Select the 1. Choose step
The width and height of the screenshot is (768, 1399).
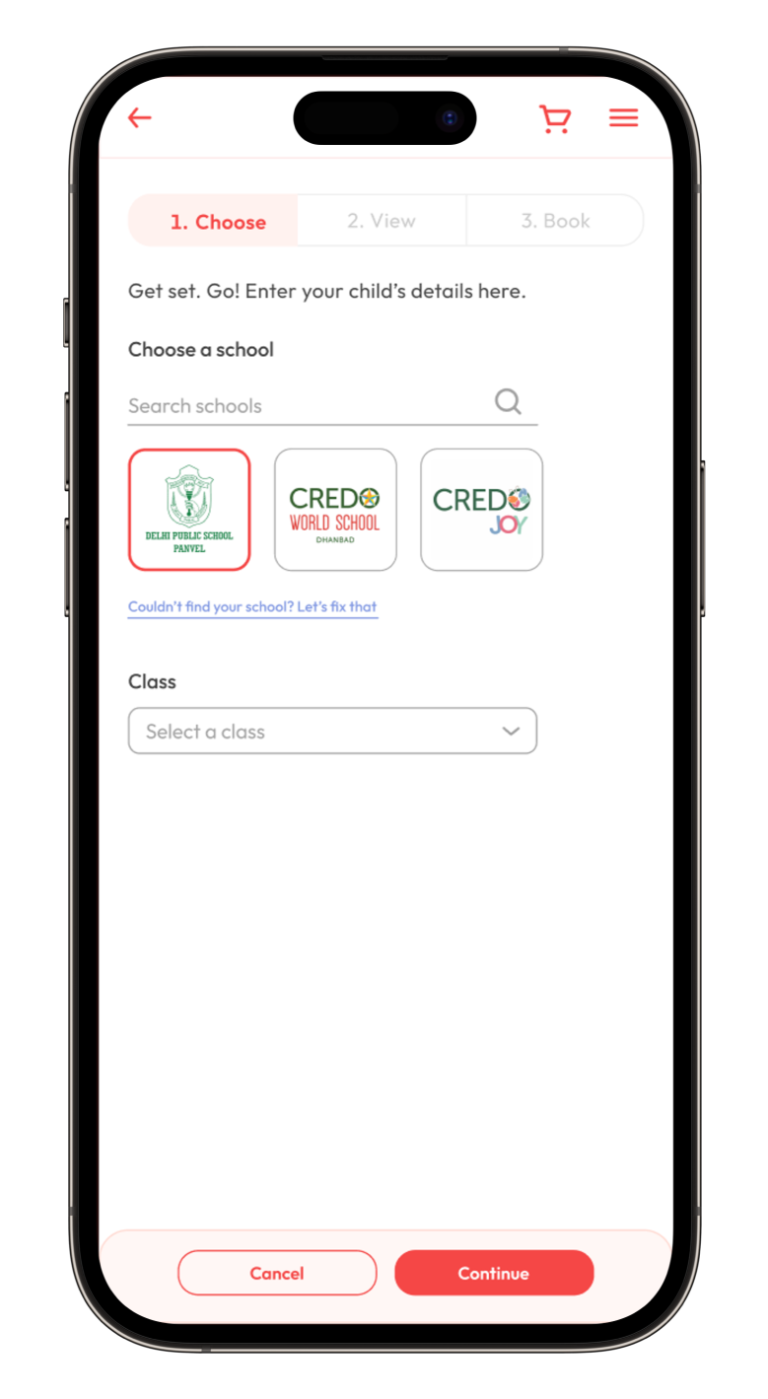pyautogui.click(x=217, y=222)
